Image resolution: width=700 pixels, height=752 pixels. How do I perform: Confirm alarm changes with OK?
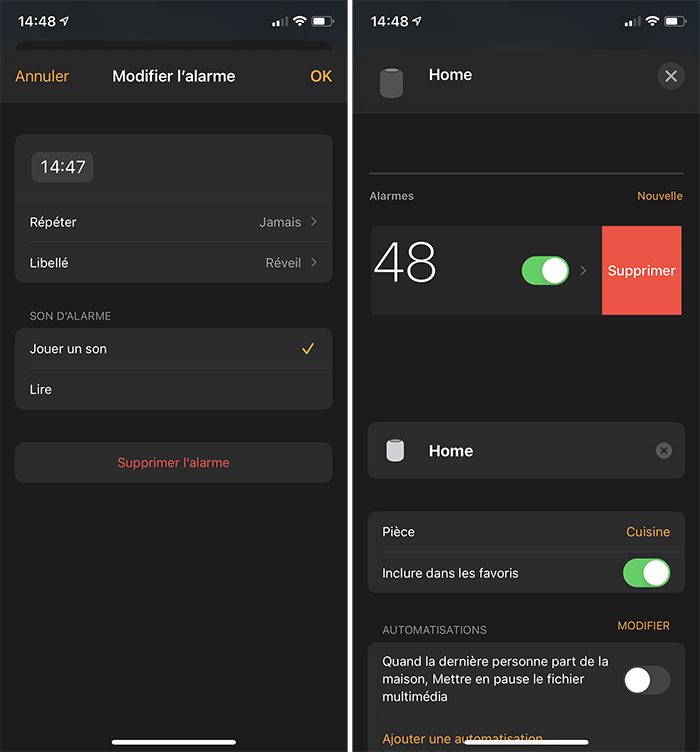320,76
